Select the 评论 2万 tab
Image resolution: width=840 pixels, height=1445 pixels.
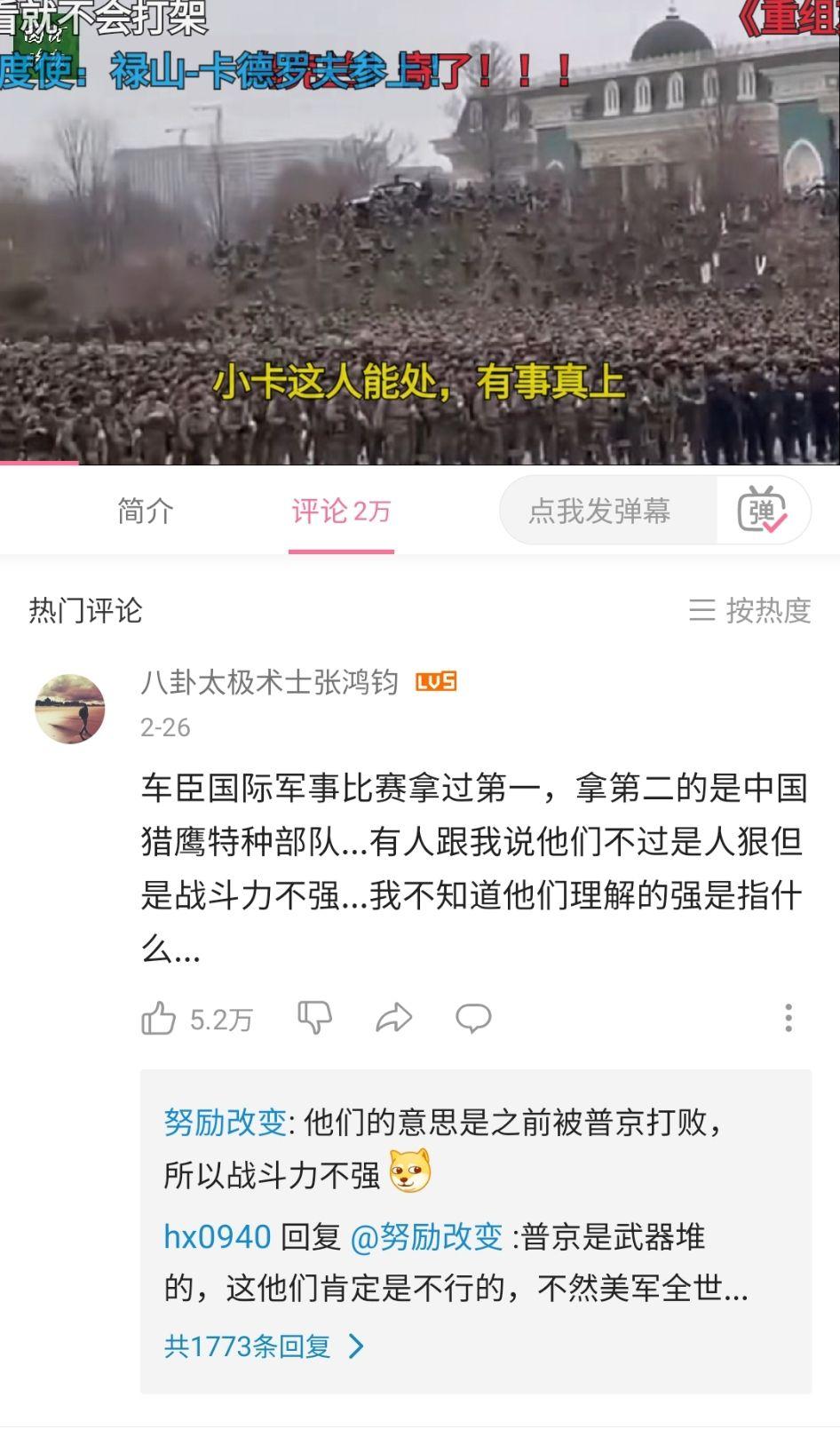pyautogui.click(x=341, y=511)
